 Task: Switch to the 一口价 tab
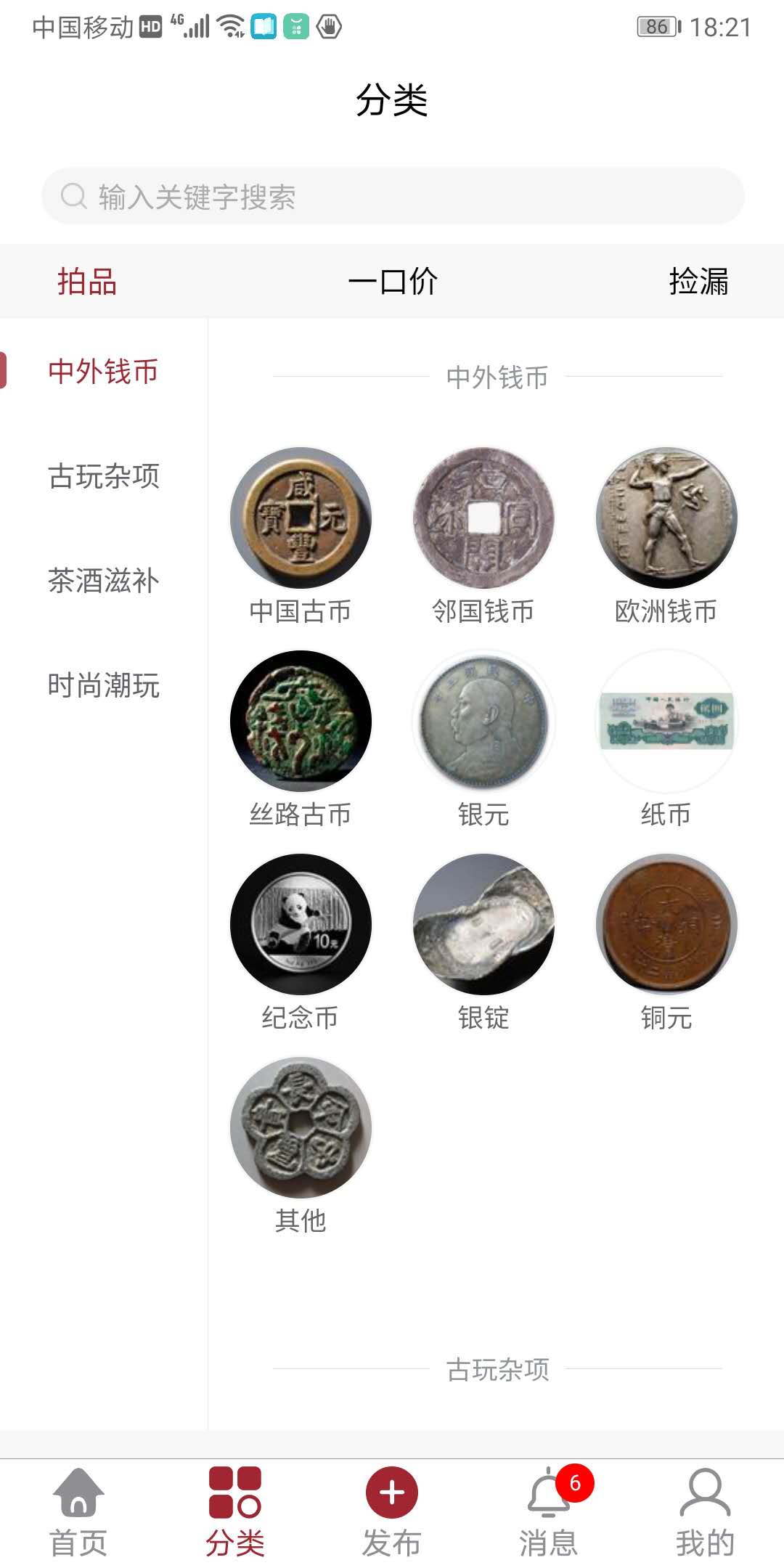tap(392, 283)
